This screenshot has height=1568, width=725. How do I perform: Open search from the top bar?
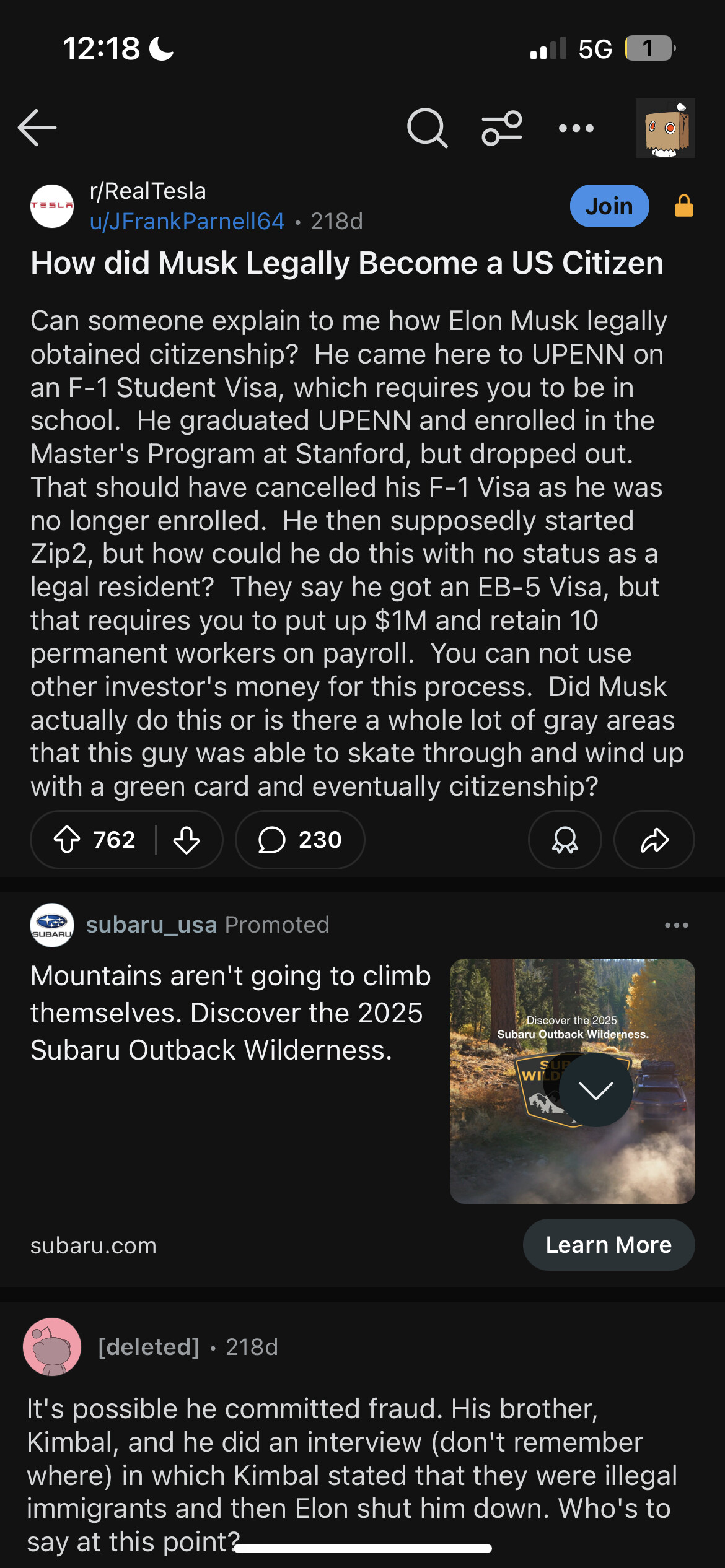click(427, 128)
